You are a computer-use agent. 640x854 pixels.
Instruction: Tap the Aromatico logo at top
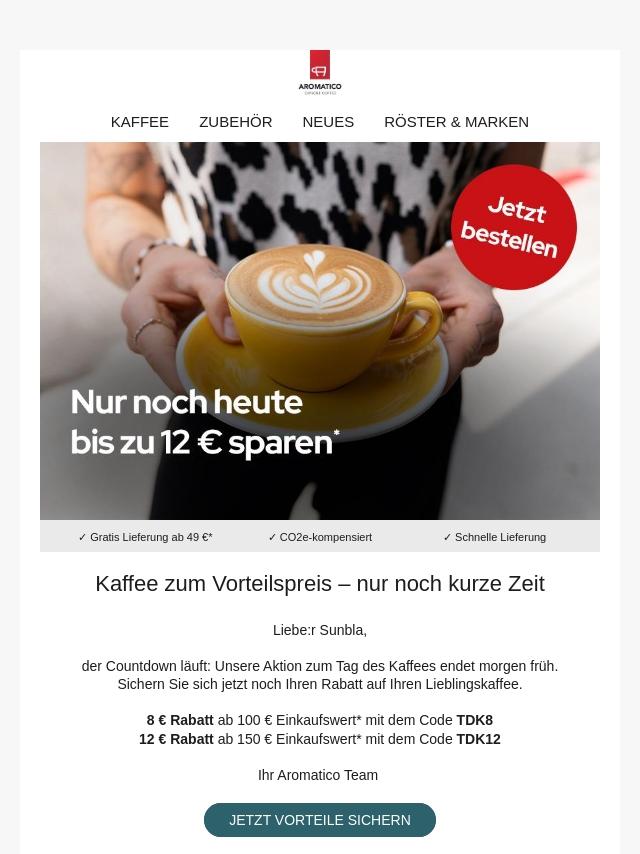320,72
